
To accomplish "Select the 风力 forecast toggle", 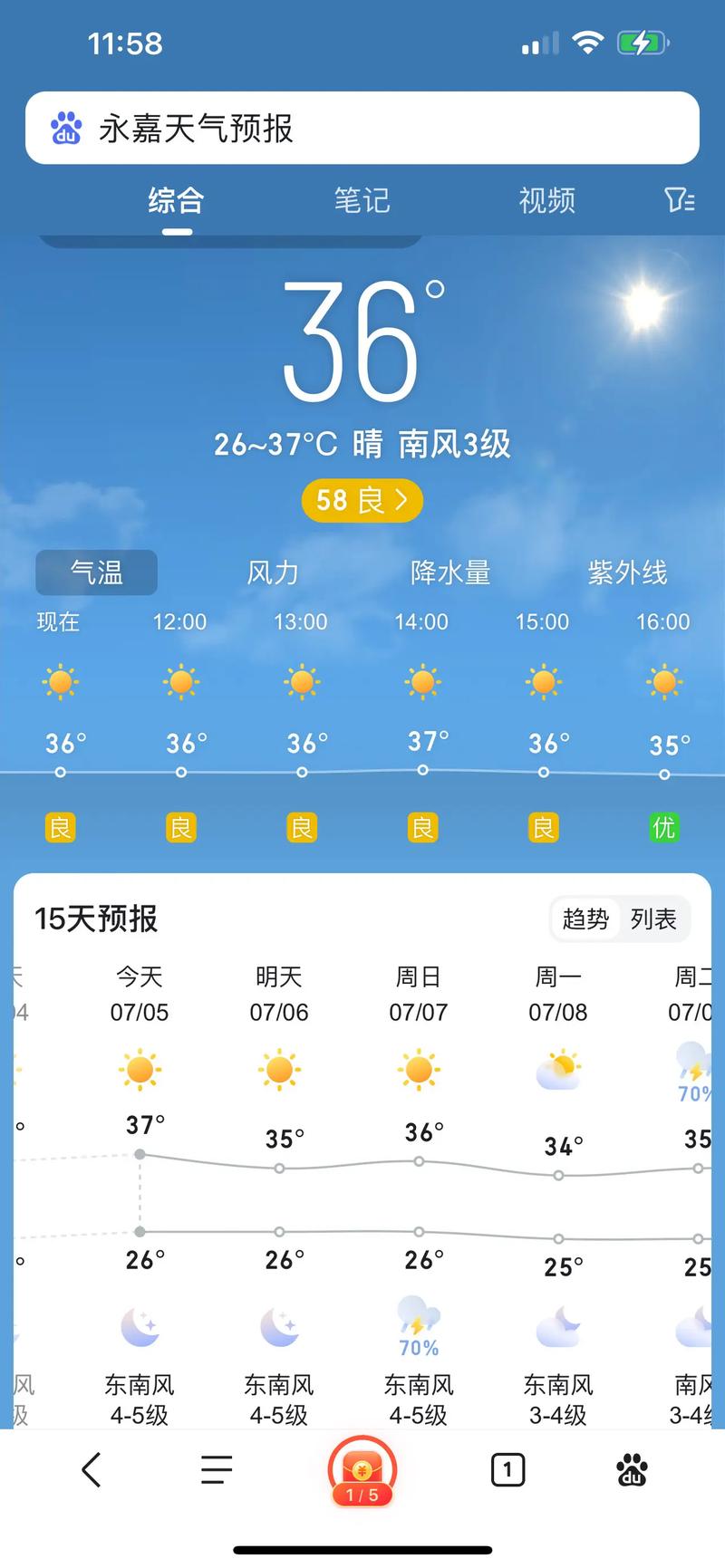I will (272, 572).
